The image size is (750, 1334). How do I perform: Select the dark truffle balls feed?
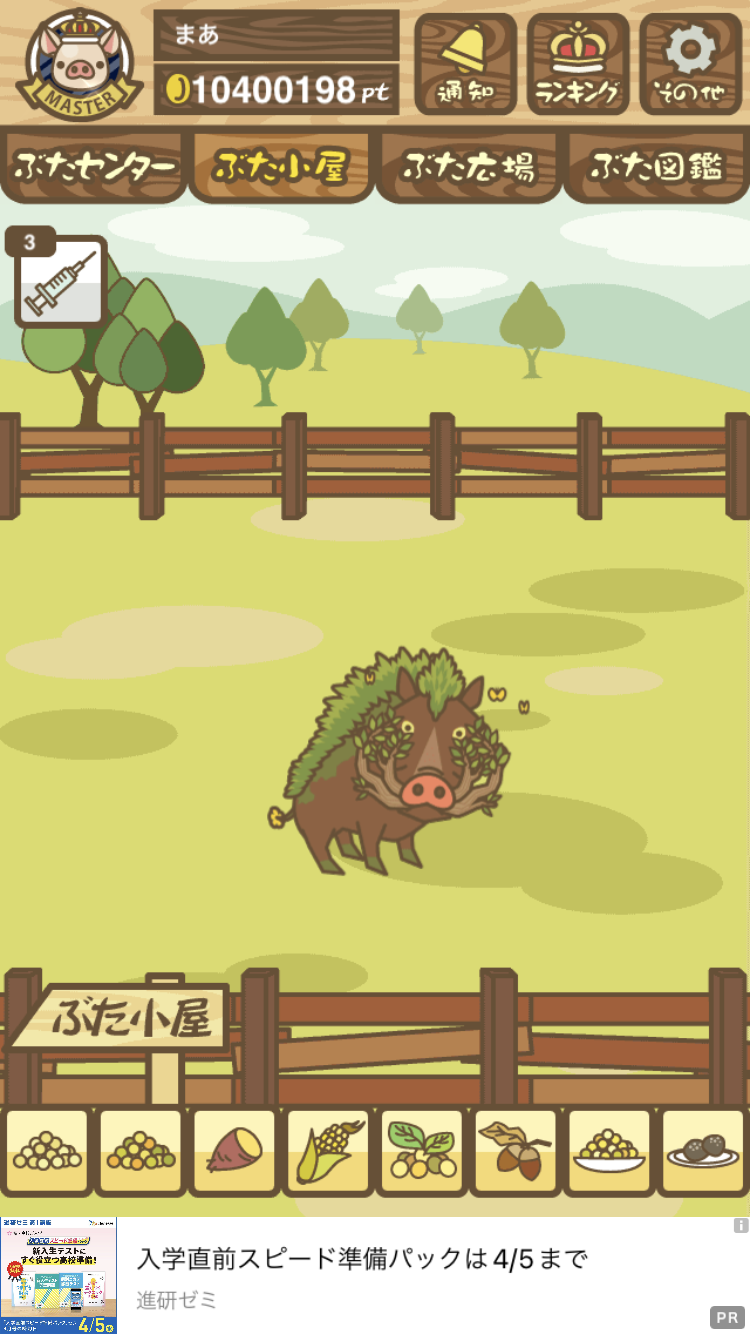[702, 1151]
